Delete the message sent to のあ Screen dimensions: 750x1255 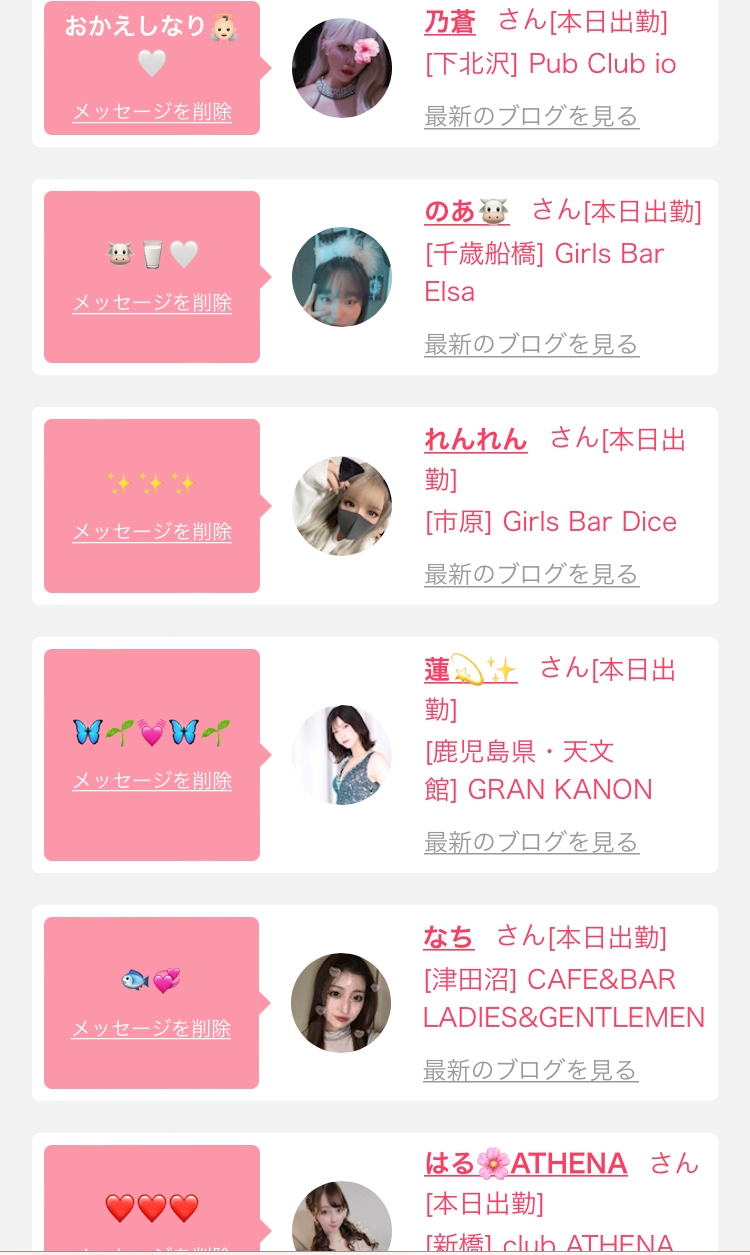(152, 302)
